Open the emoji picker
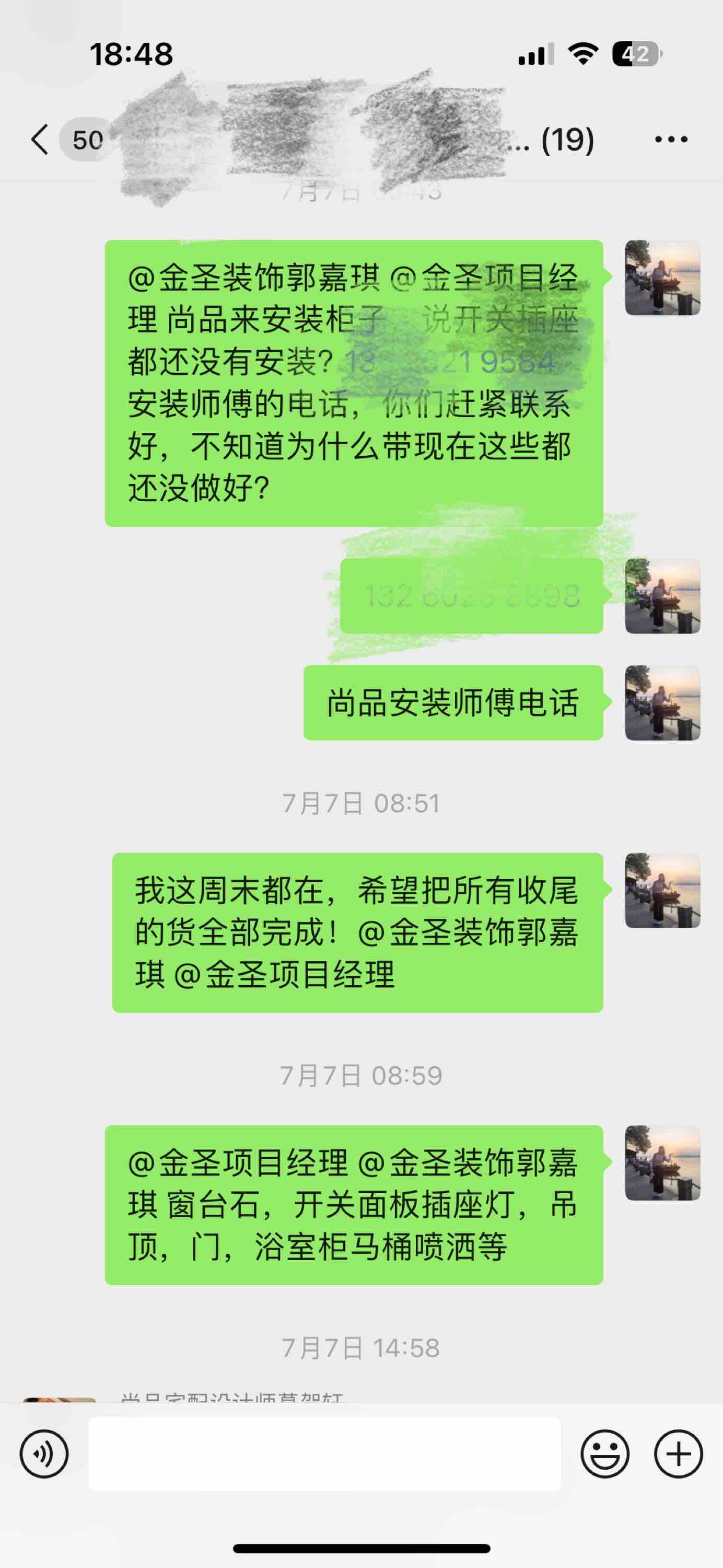The height and width of the screenshot is (1568, 723). tap(604, 1454)
